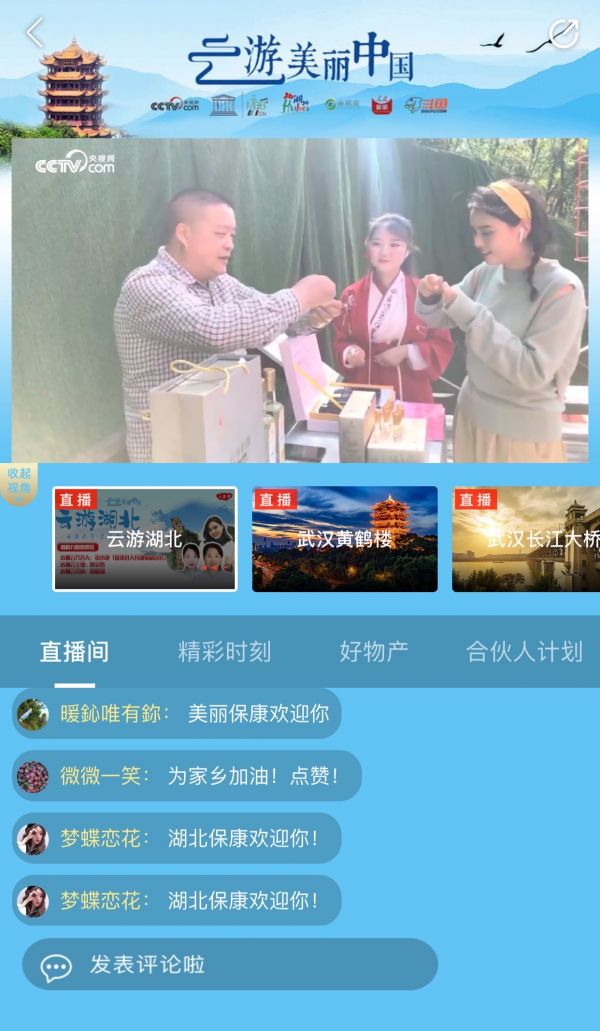Open the 云游湖北 live stream

145,539
